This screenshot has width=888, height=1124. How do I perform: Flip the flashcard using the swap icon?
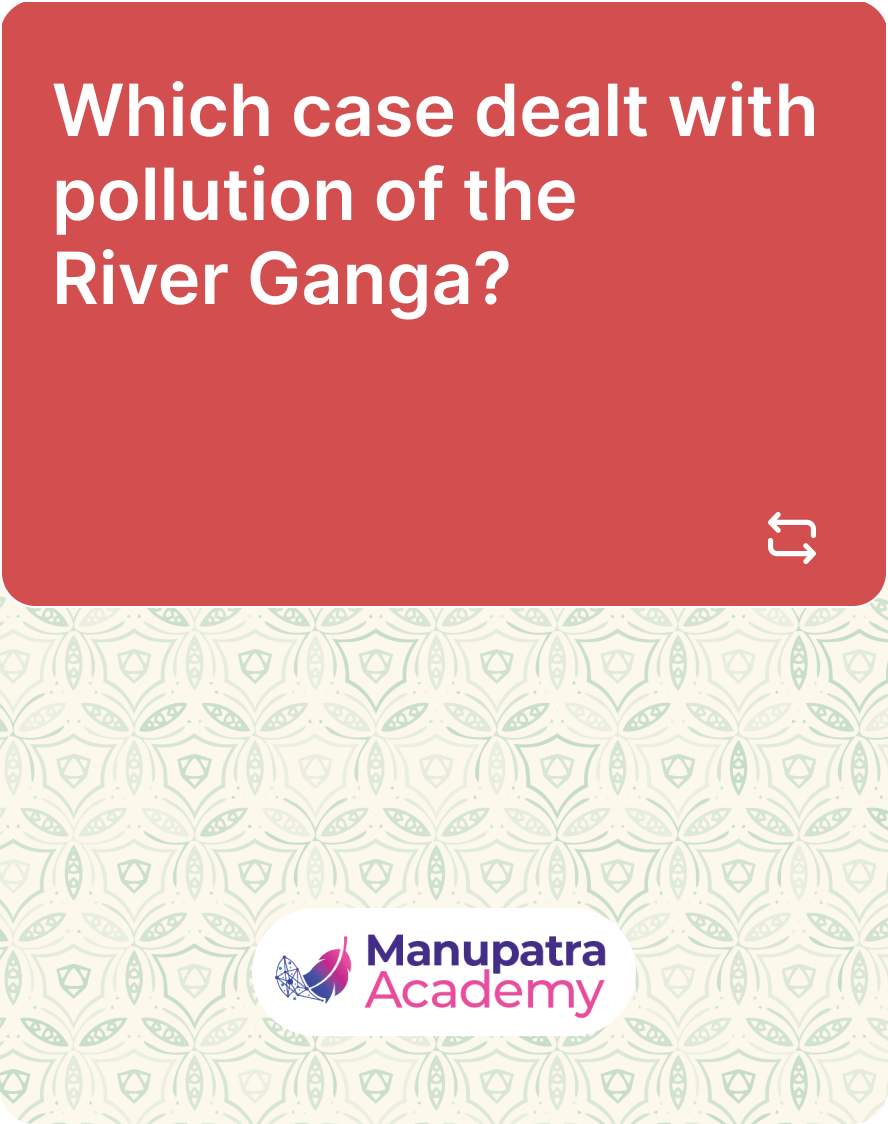tap(791, 538)
